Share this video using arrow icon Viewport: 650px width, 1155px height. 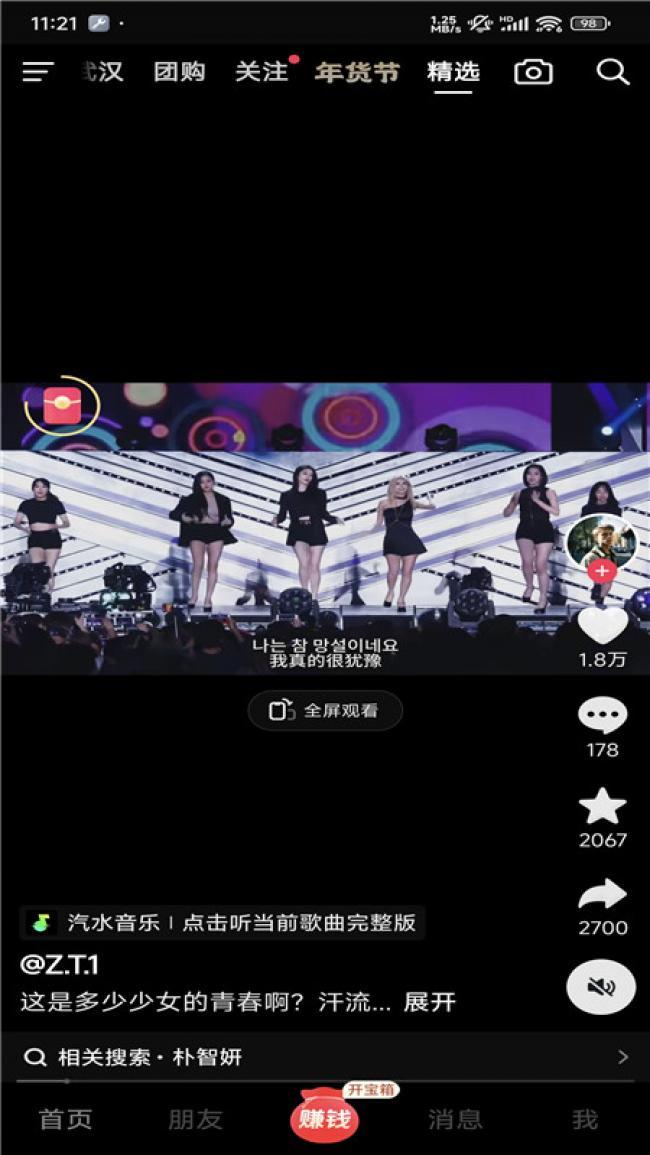click(x=602, y=895)
